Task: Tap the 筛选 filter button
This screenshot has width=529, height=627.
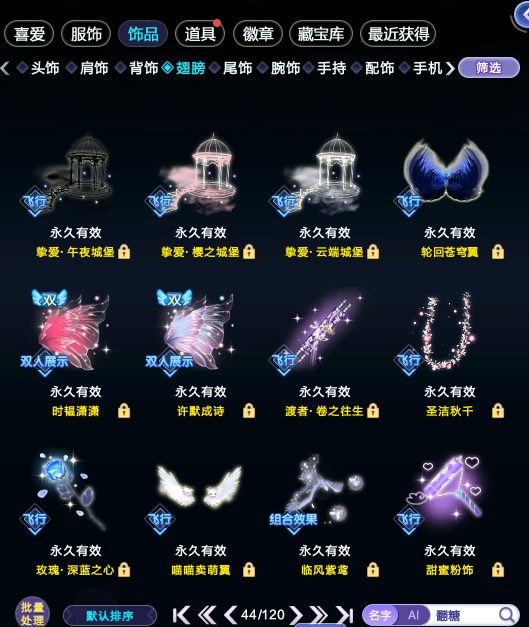Action: (x=489, y=68)
